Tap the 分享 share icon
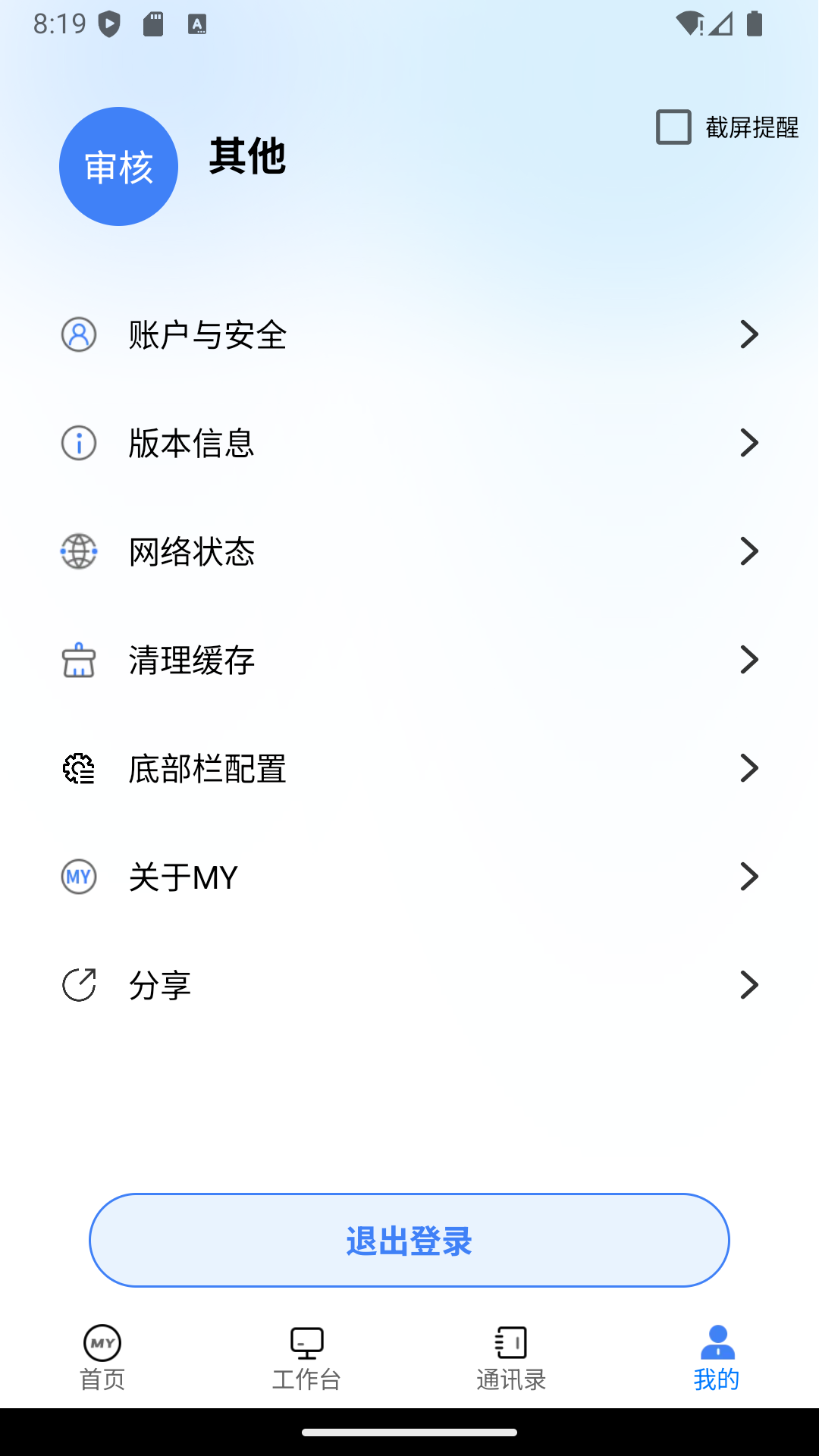The width and height of the screenshot is (819, 1456). (x=79, y=984)
